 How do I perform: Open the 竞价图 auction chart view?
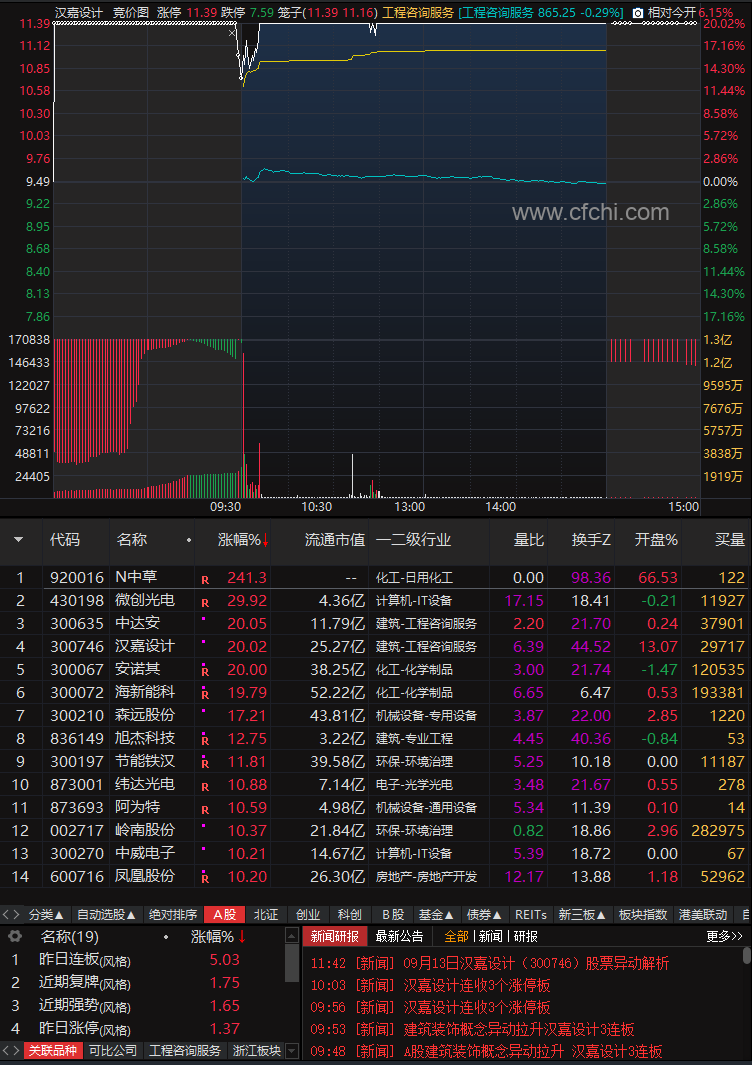point(131,12)
